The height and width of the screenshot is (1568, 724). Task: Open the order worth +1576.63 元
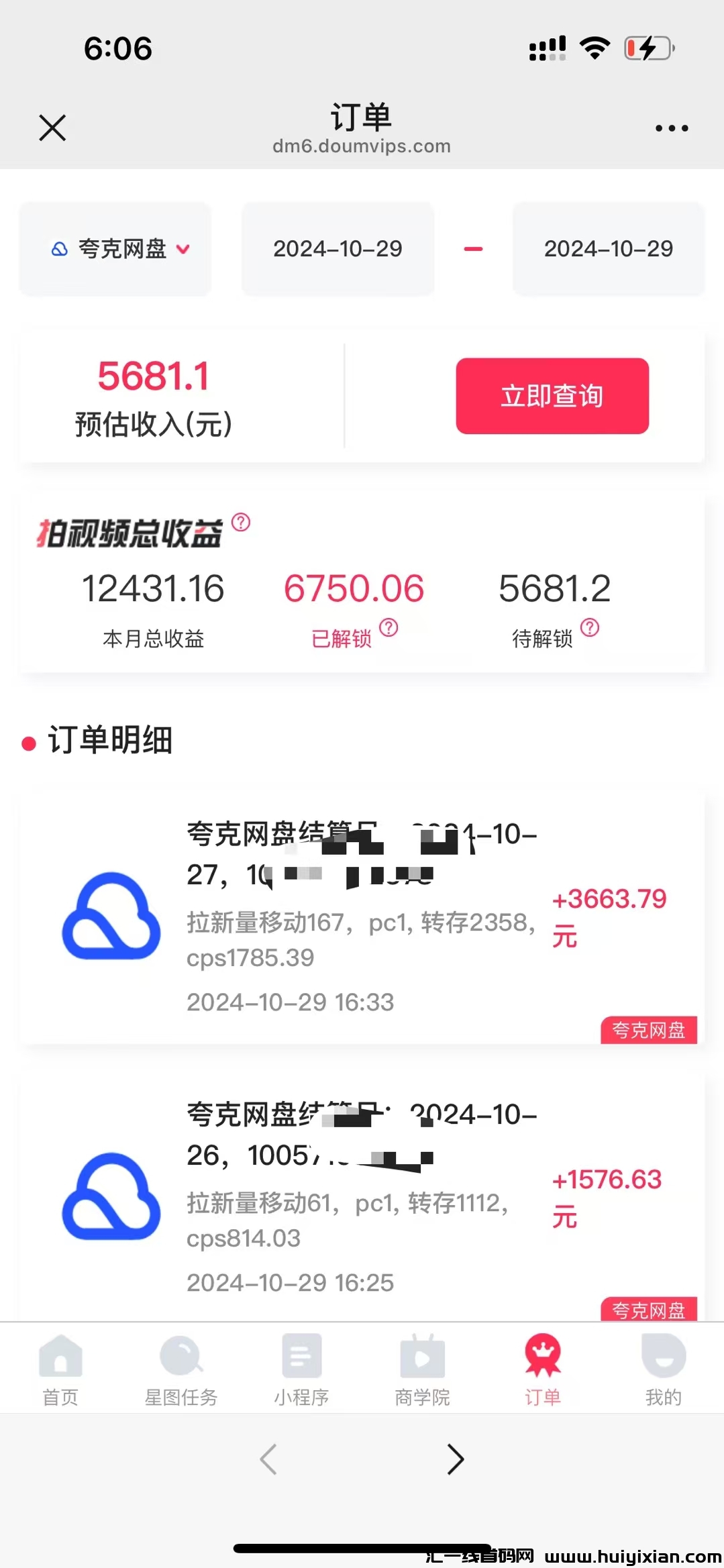(x=362, y=1198)
